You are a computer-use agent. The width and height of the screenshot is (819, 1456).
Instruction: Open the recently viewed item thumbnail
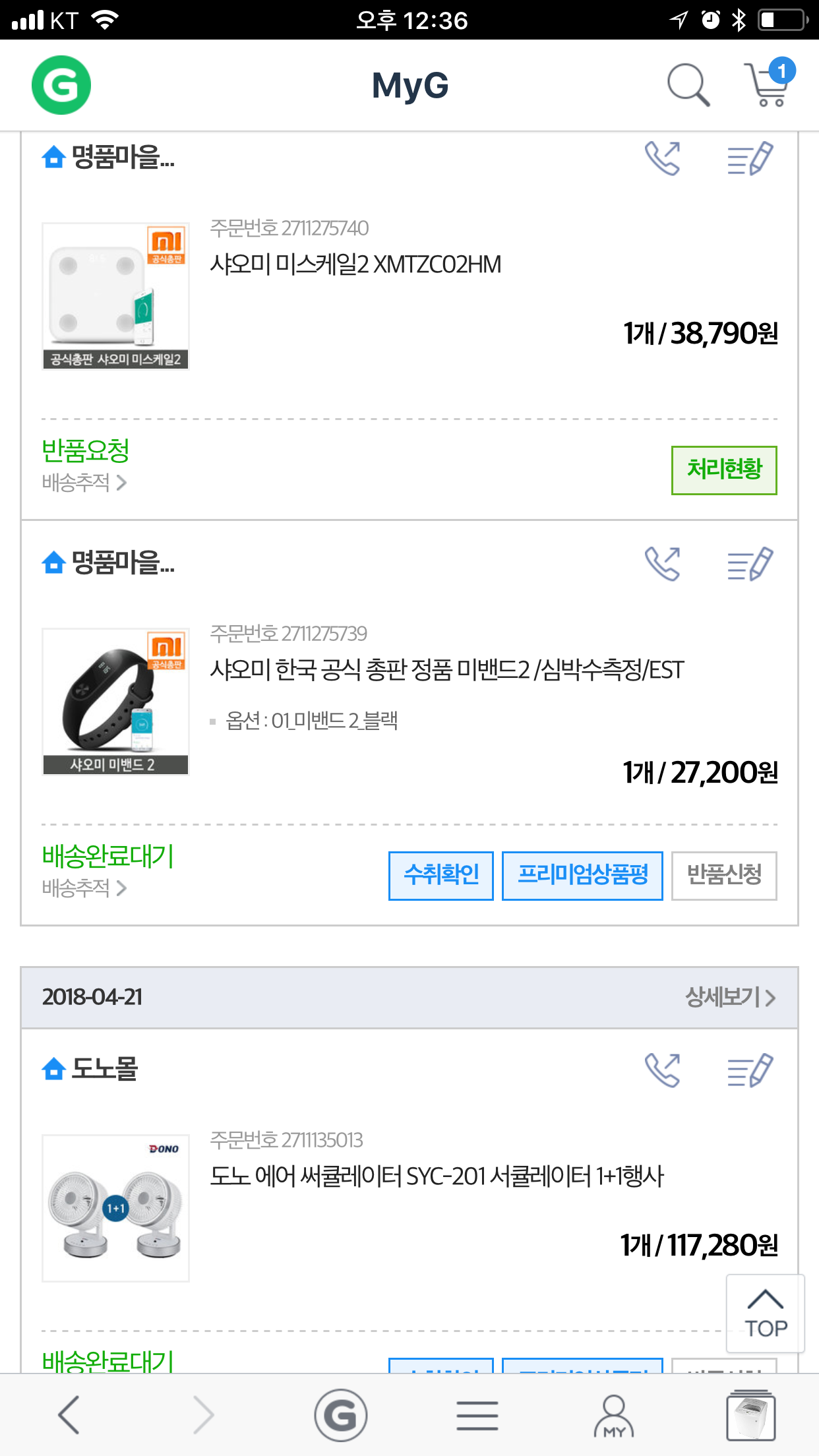point(750,1415)
